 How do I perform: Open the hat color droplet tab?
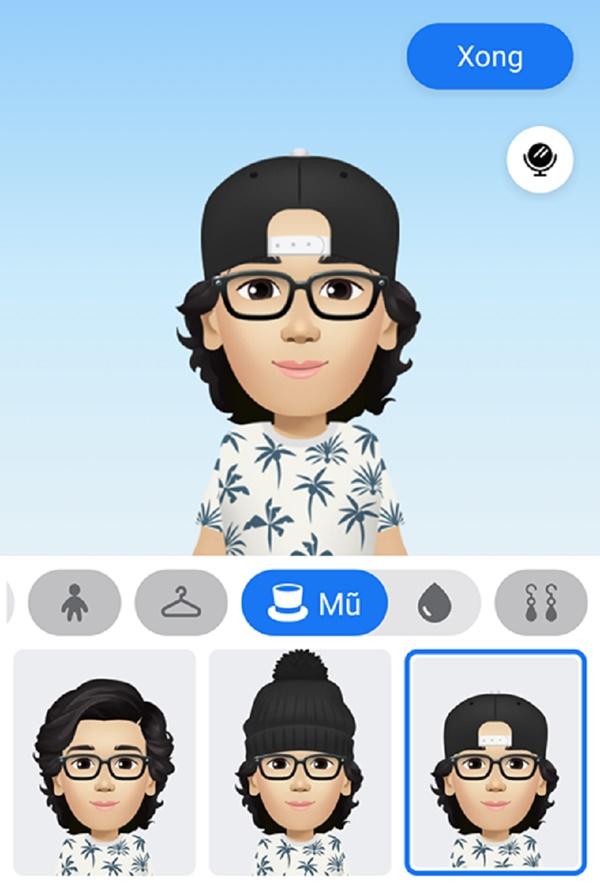click(x=434, y=604)
